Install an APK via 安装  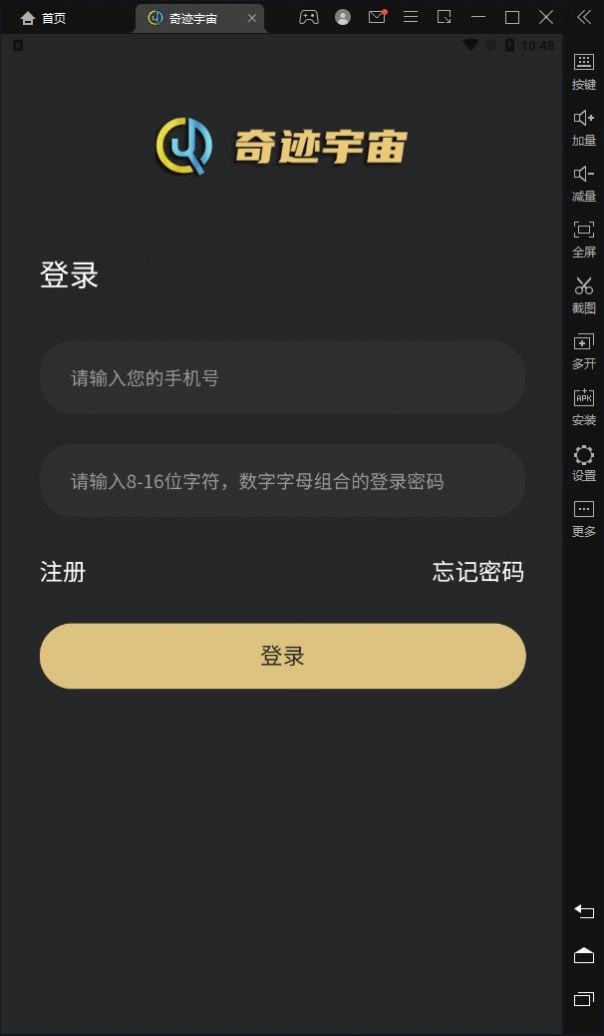[584, 405]
